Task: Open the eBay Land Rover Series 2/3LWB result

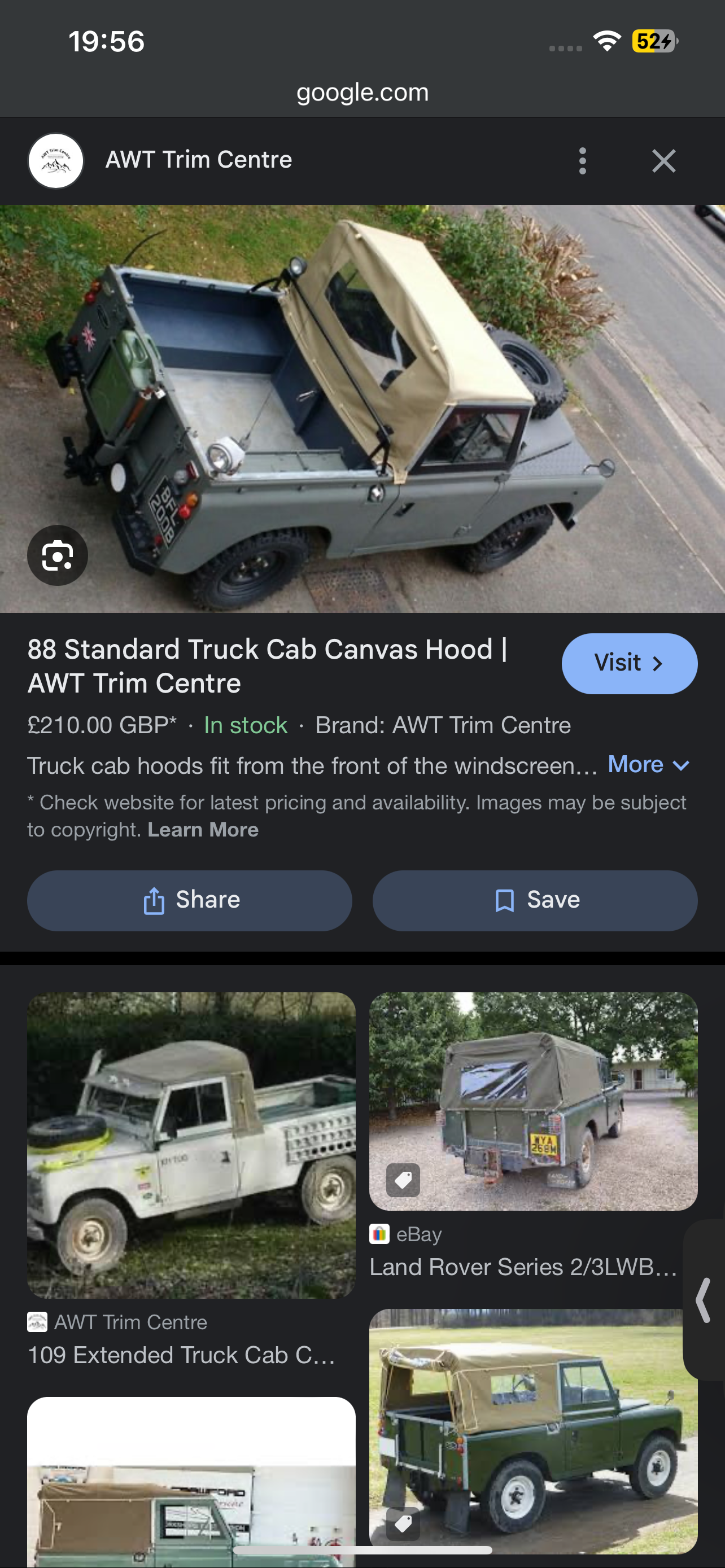Action: point(532,1102)
